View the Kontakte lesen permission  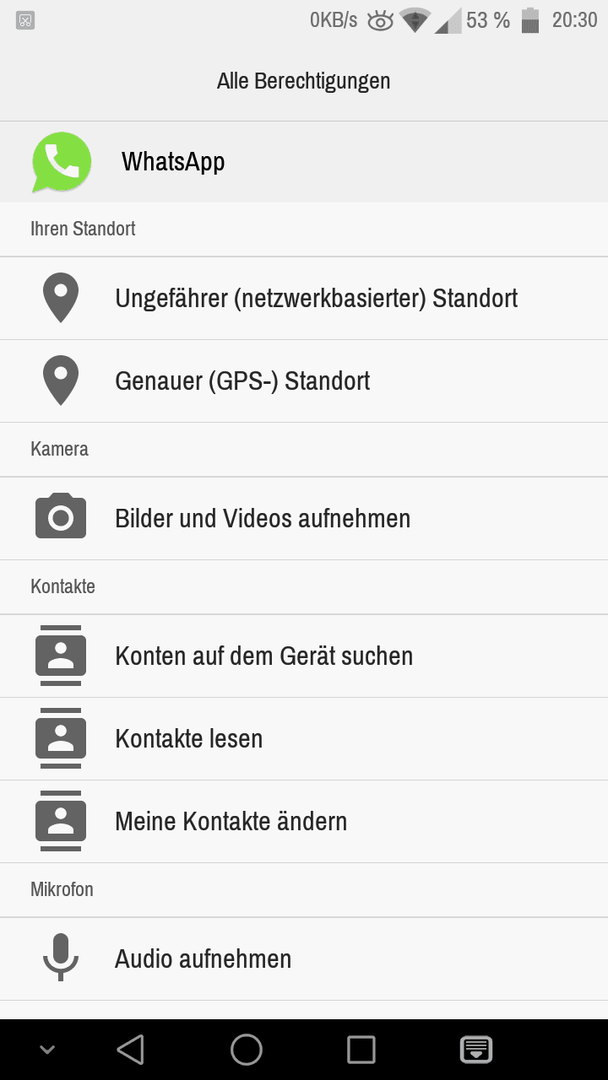[x=304, y=738]
